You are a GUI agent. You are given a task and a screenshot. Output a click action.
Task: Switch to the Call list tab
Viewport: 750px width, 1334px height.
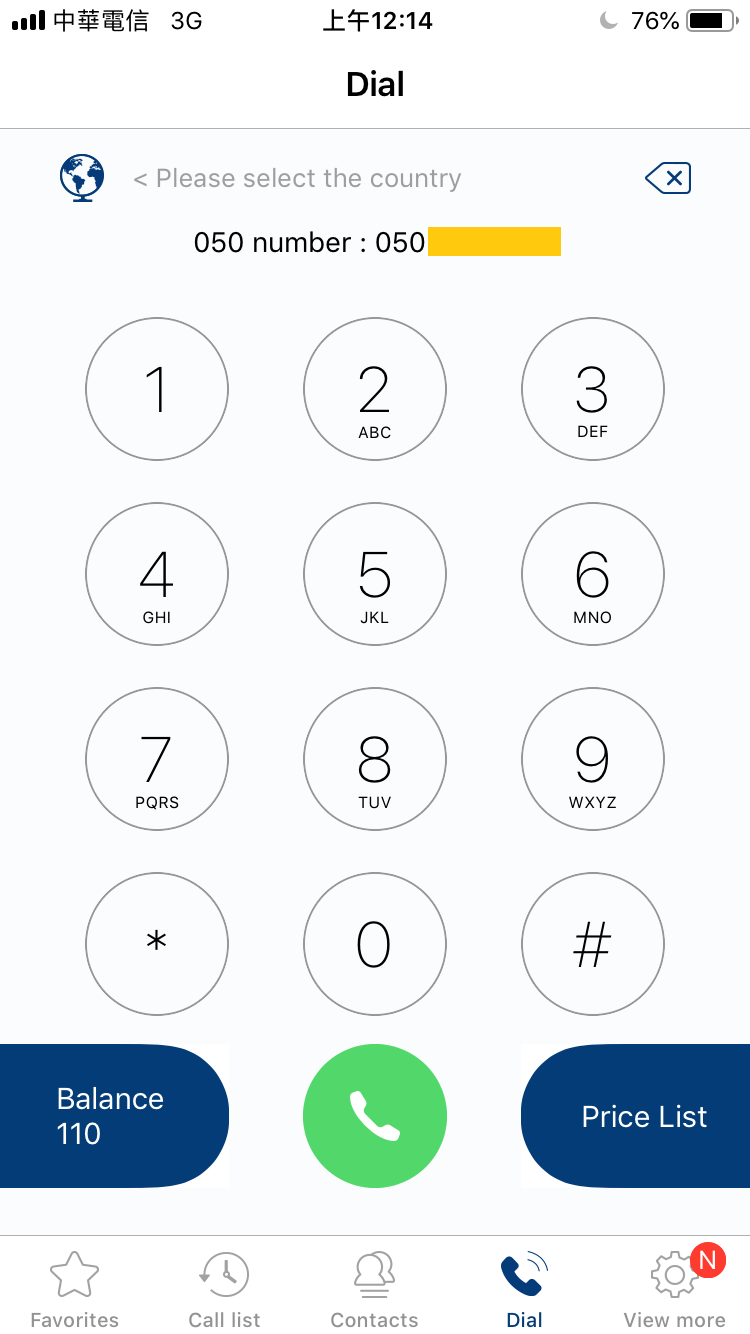pyautogui.click(x=225, y=1289)
